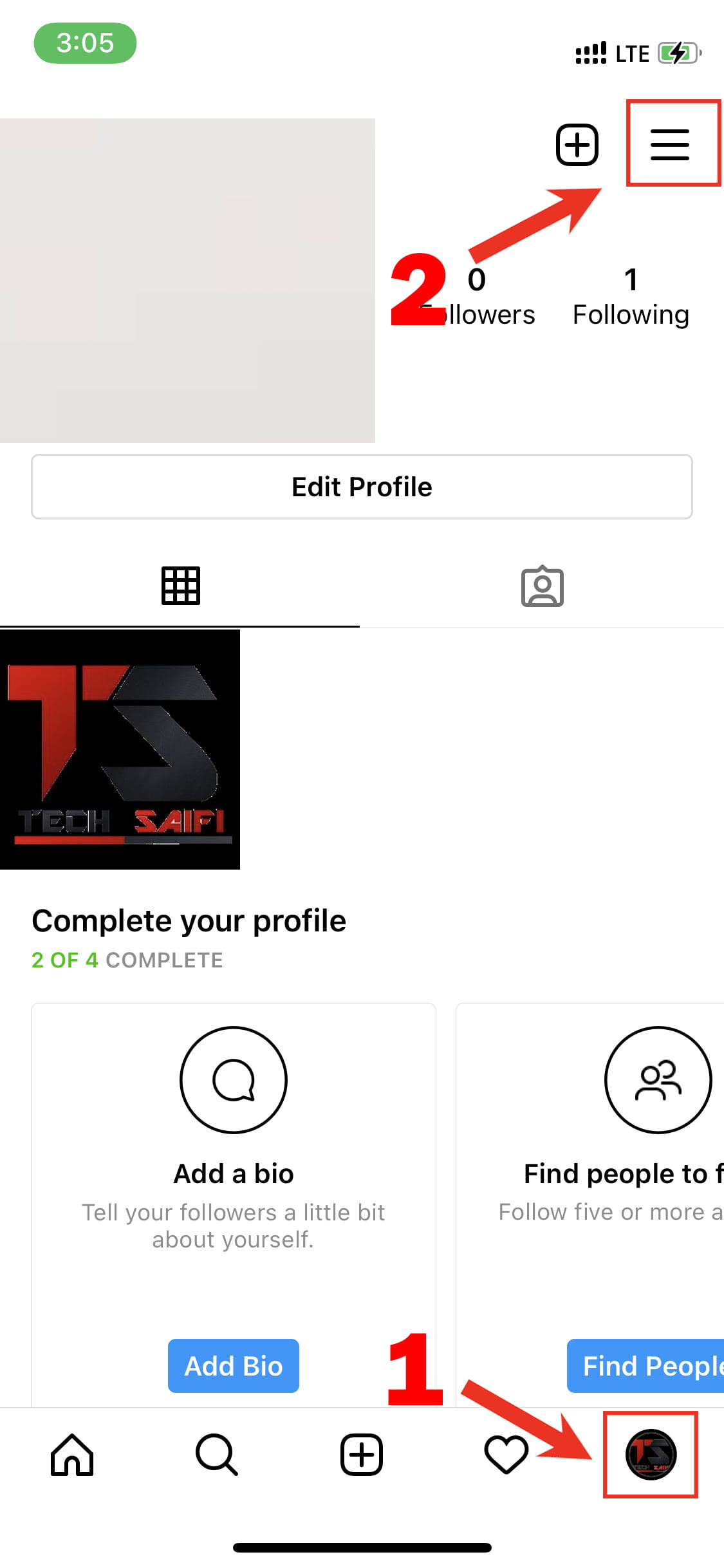This screenshot has width=724, height=1568.
Task: Open the activity heart tab
Action: tap(506, 1455)
